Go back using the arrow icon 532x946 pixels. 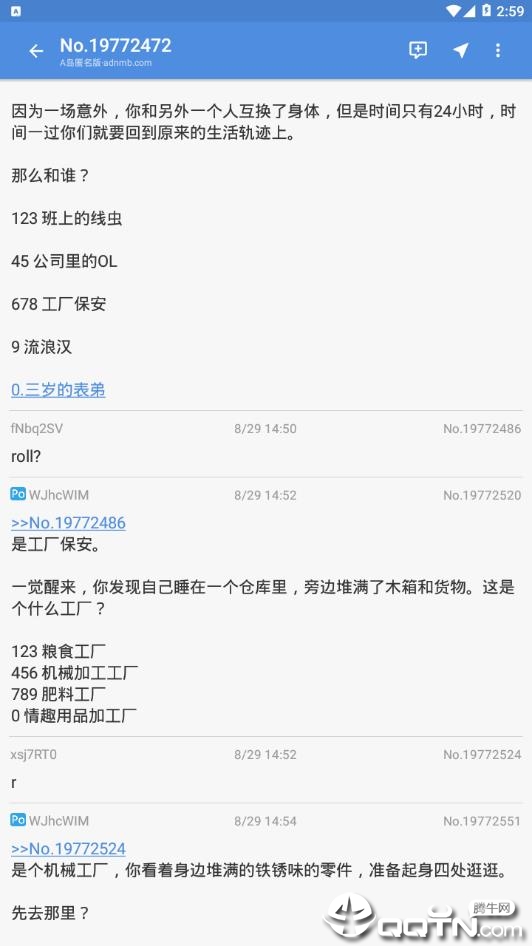pos(36,51)
